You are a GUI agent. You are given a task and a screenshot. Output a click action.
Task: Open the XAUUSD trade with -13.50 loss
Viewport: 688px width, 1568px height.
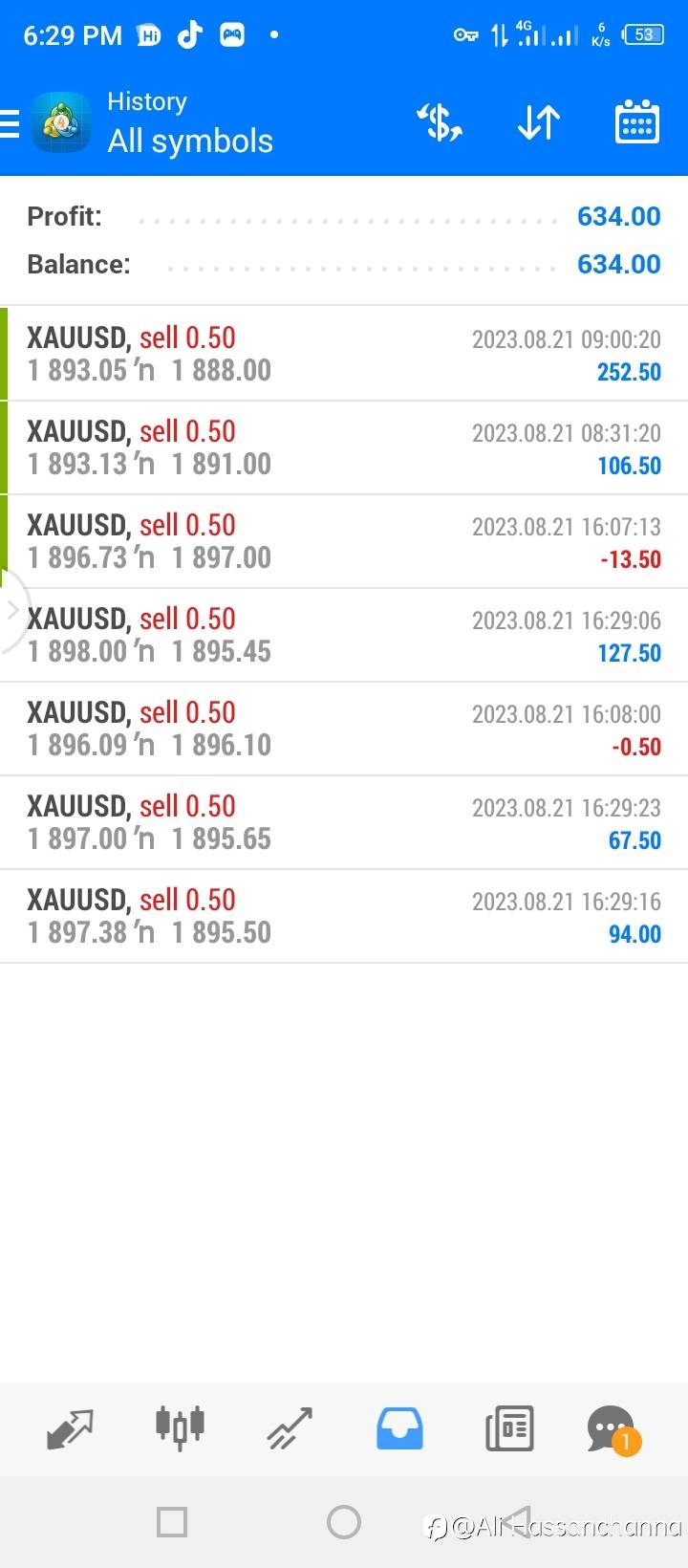[x=344, y=541]
